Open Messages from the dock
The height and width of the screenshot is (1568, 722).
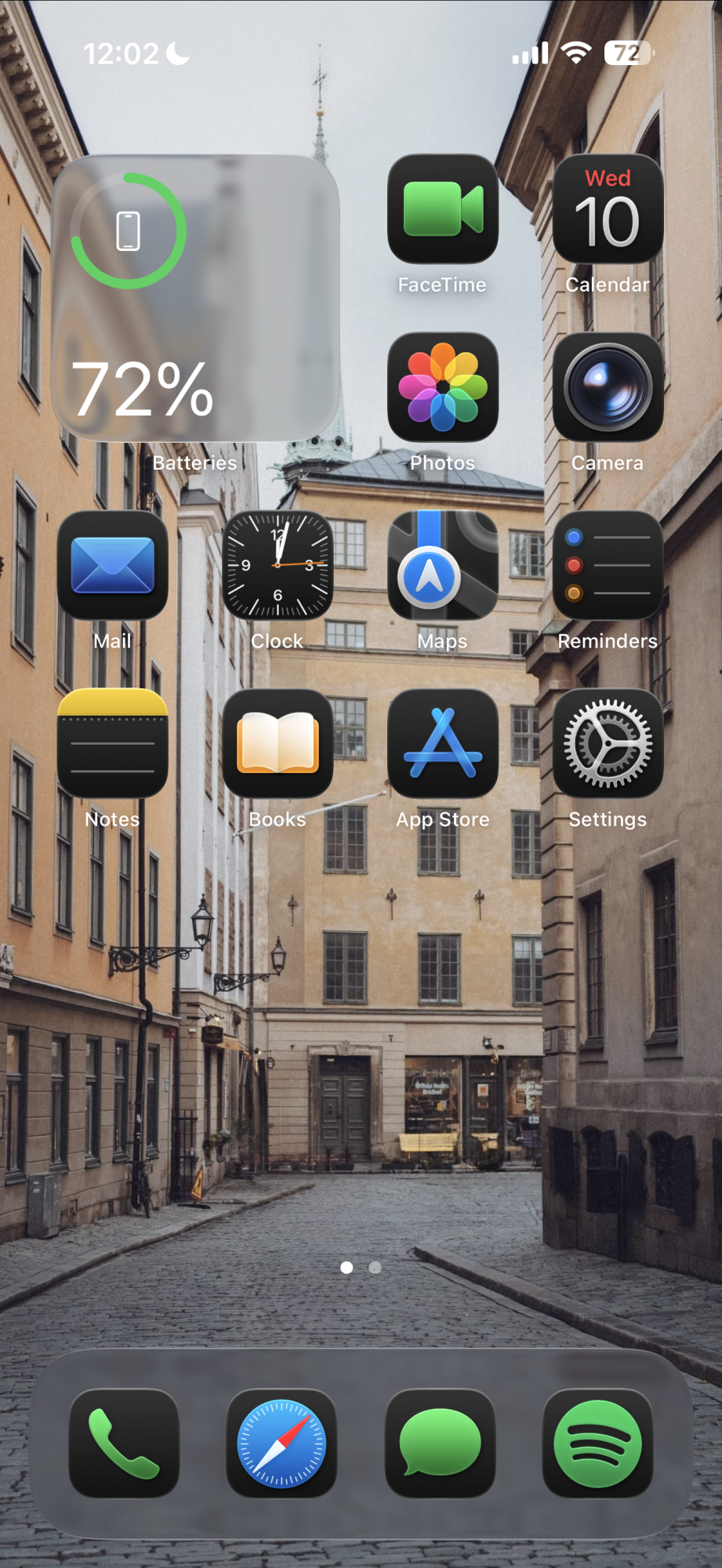[440, 1443]
